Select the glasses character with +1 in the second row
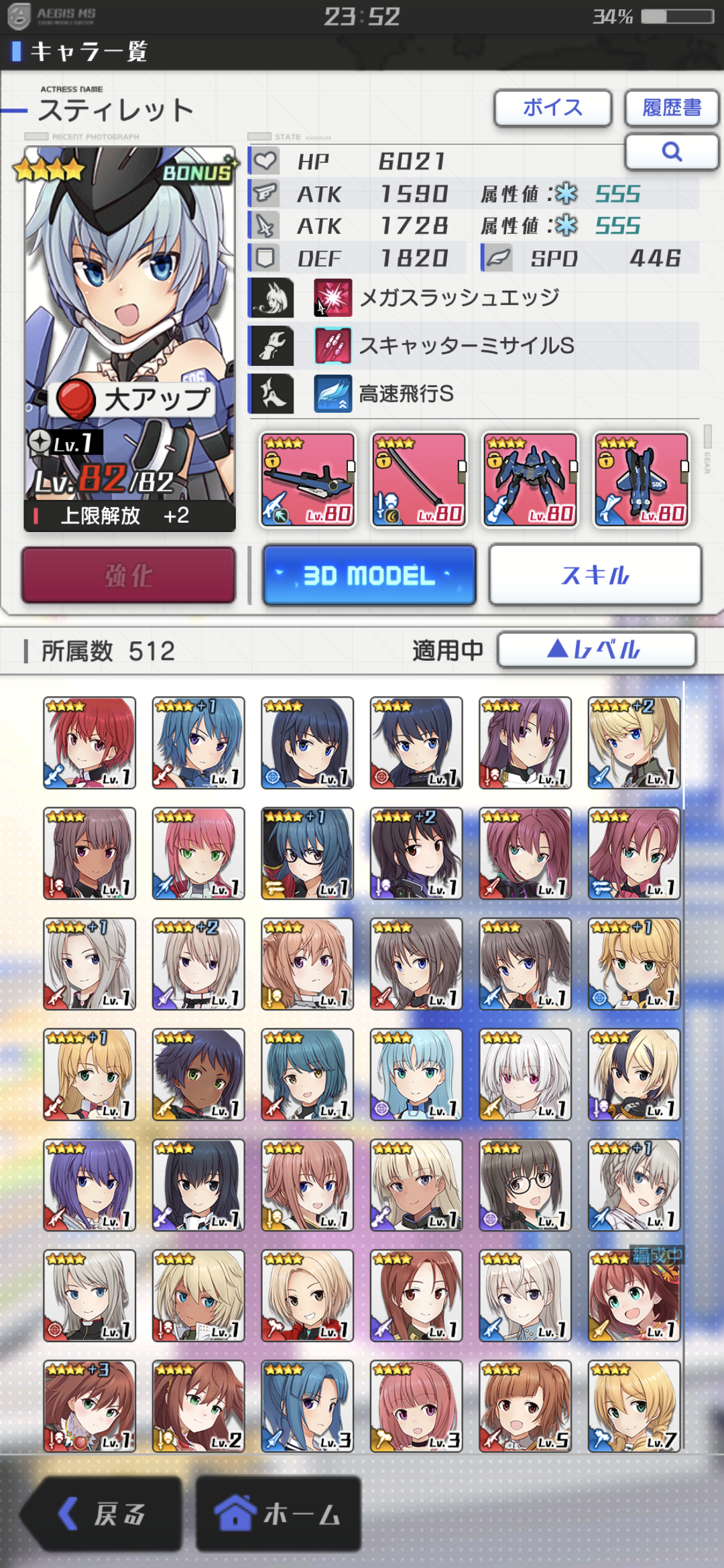The image size is (724, 1568). (307, 853)
